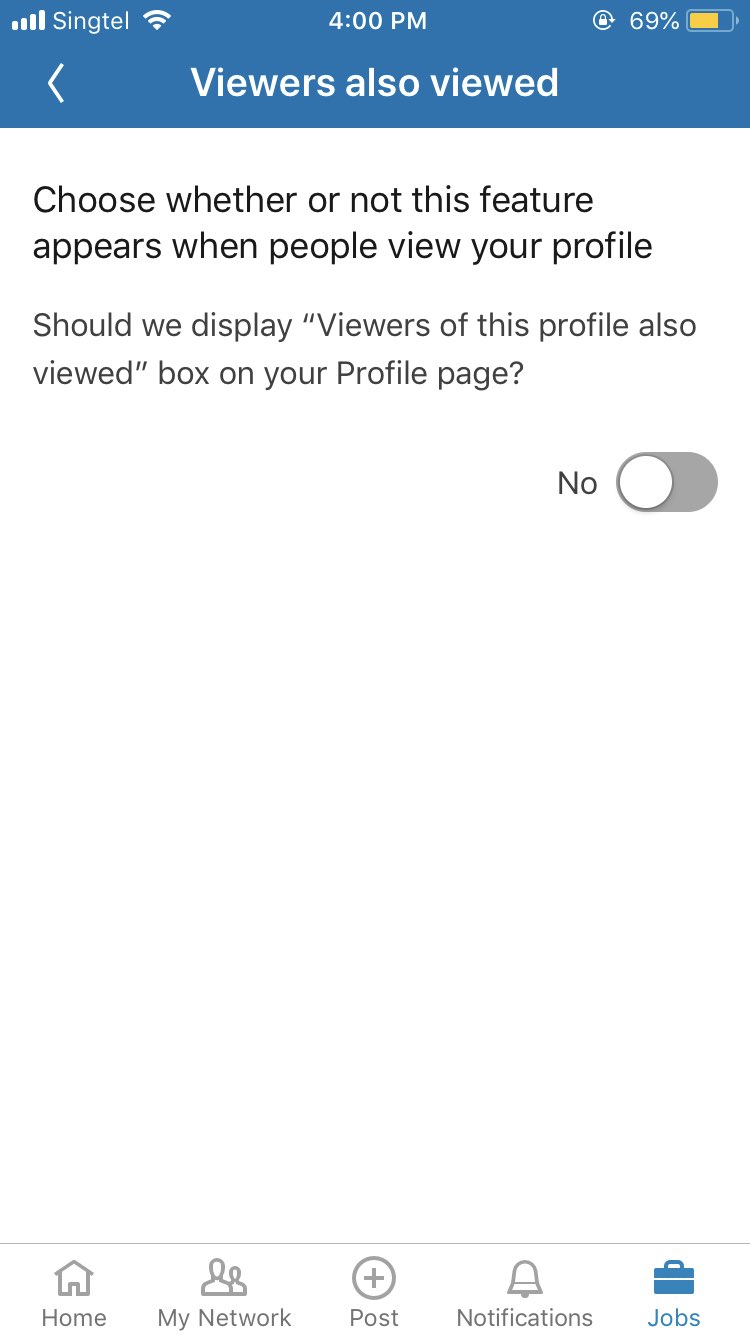
Task: Go back from Viewers also viewed
Action: (x=56, y=83)
